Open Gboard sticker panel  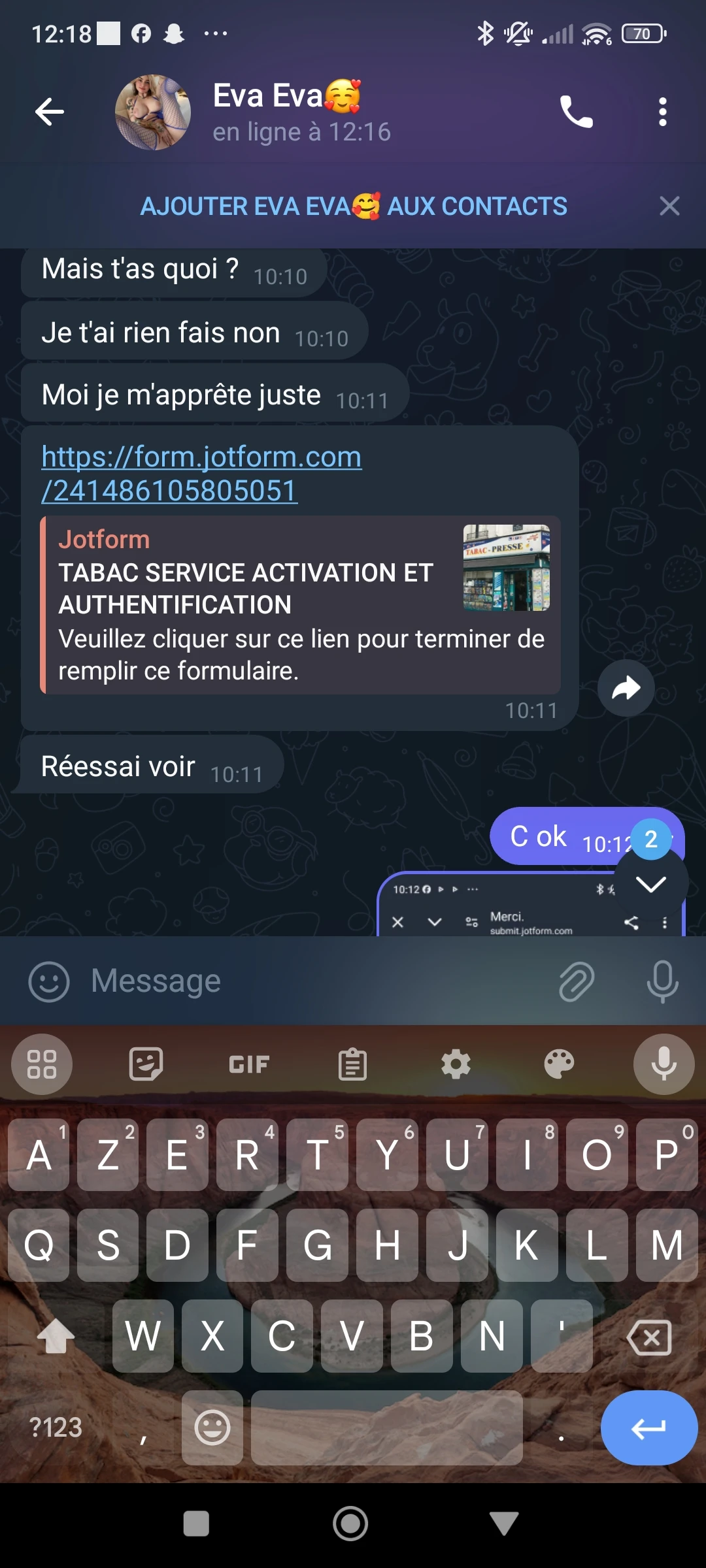145,1064
